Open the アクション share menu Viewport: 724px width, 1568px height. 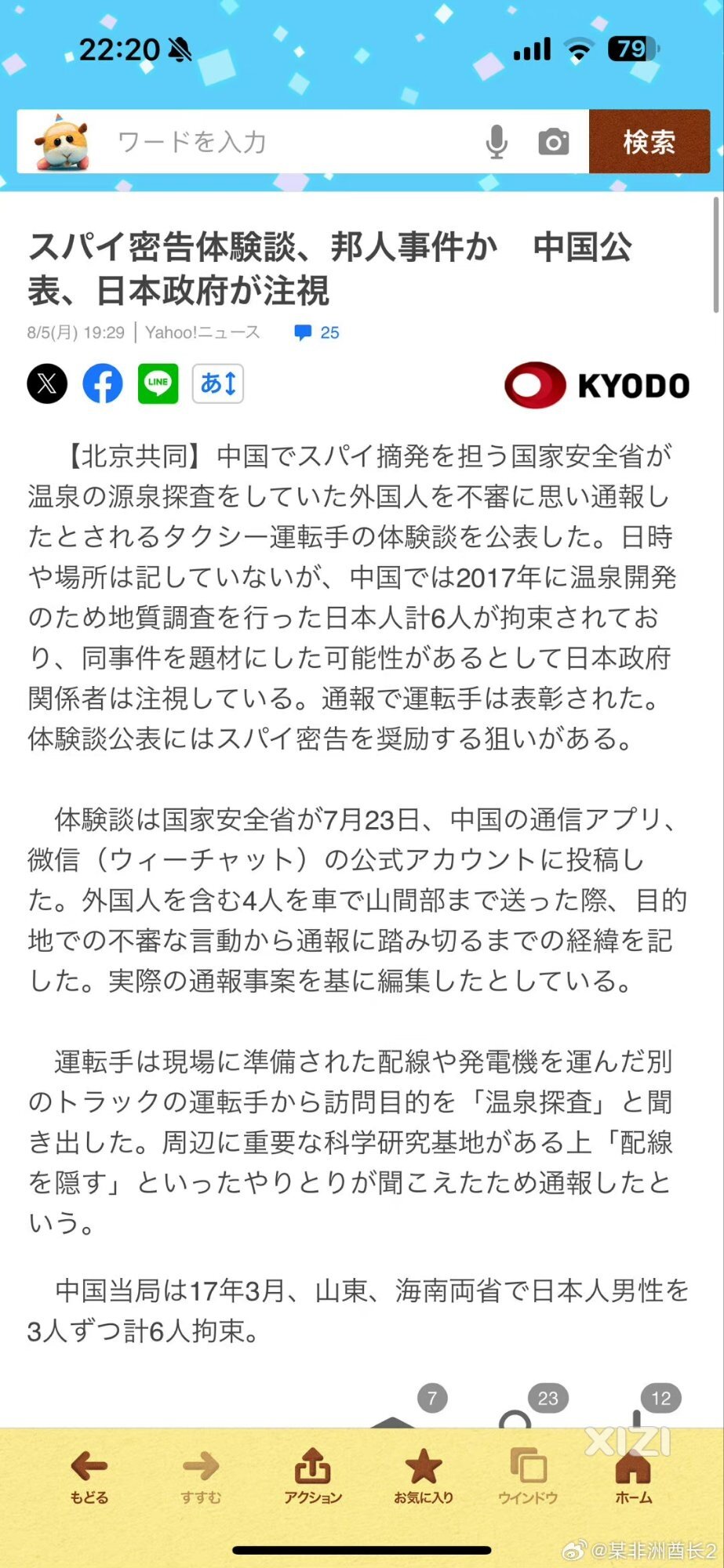click(x=312, y=1477)
